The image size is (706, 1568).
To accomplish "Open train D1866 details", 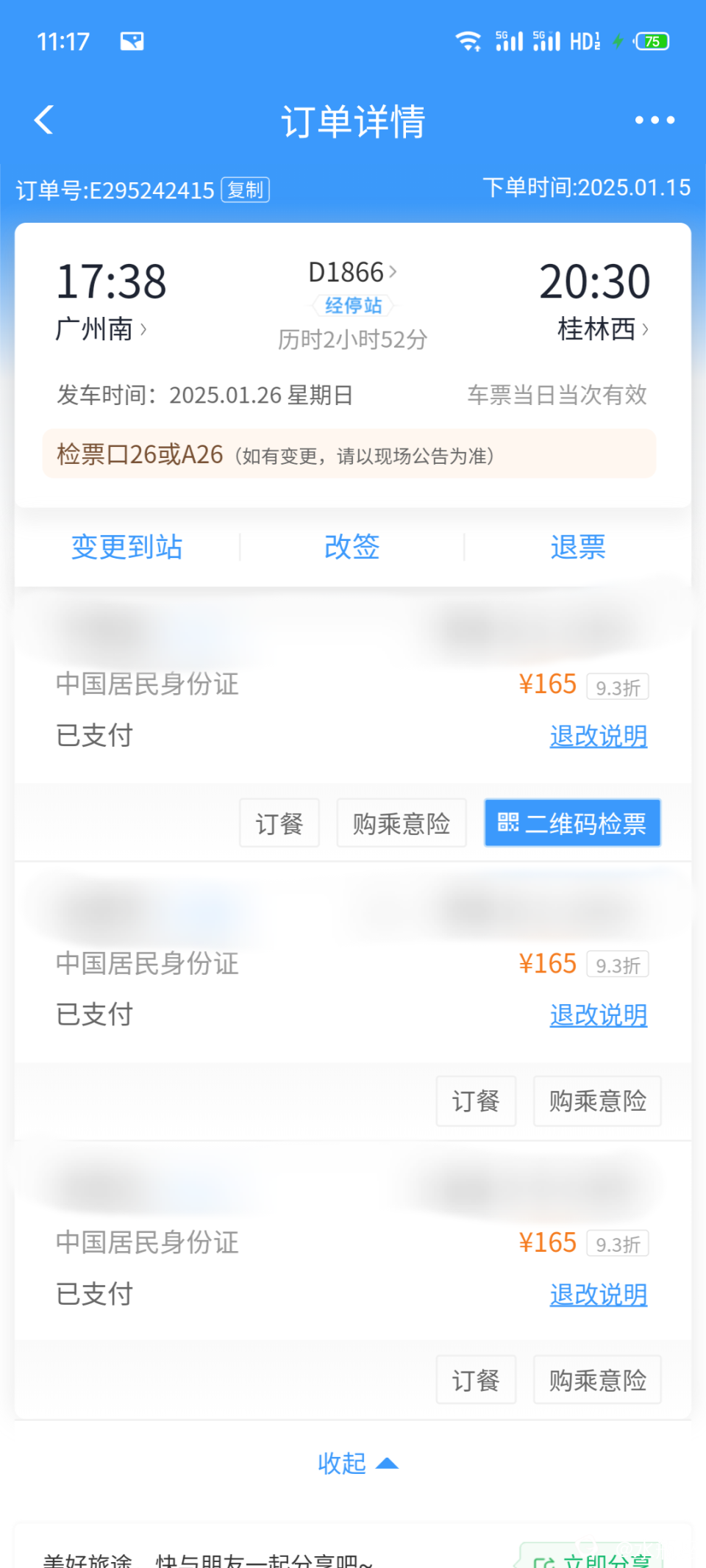I will coord(352,273).
